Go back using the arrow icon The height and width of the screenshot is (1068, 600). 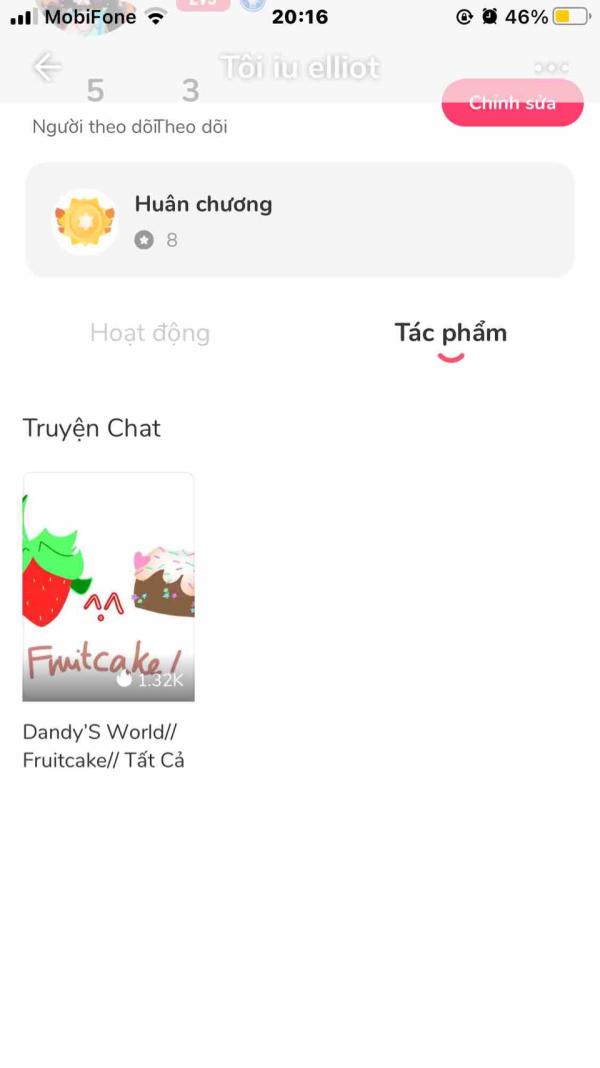click(x=47, y=67)
